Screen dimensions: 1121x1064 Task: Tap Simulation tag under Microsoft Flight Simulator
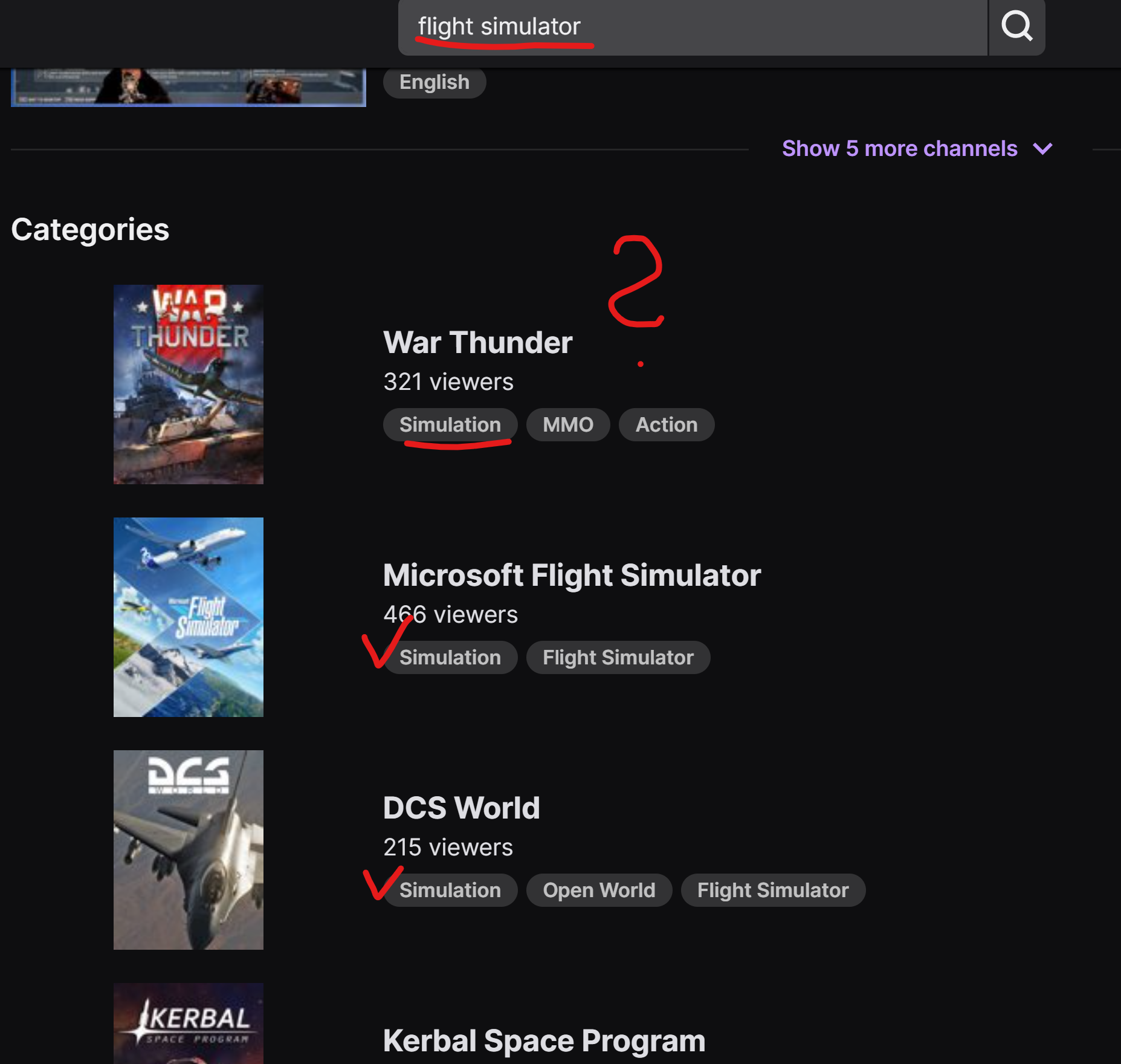pos(450,658)
